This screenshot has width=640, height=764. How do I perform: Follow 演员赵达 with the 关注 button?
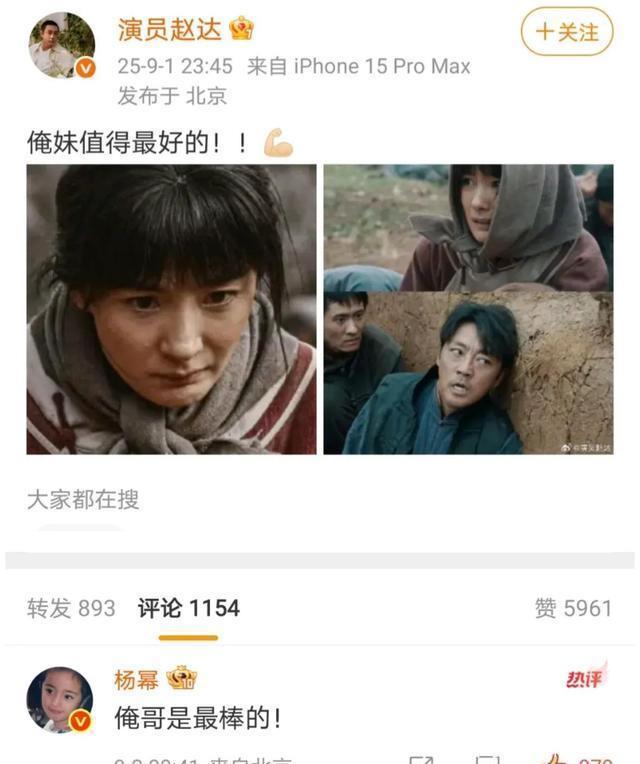point(567,31)
